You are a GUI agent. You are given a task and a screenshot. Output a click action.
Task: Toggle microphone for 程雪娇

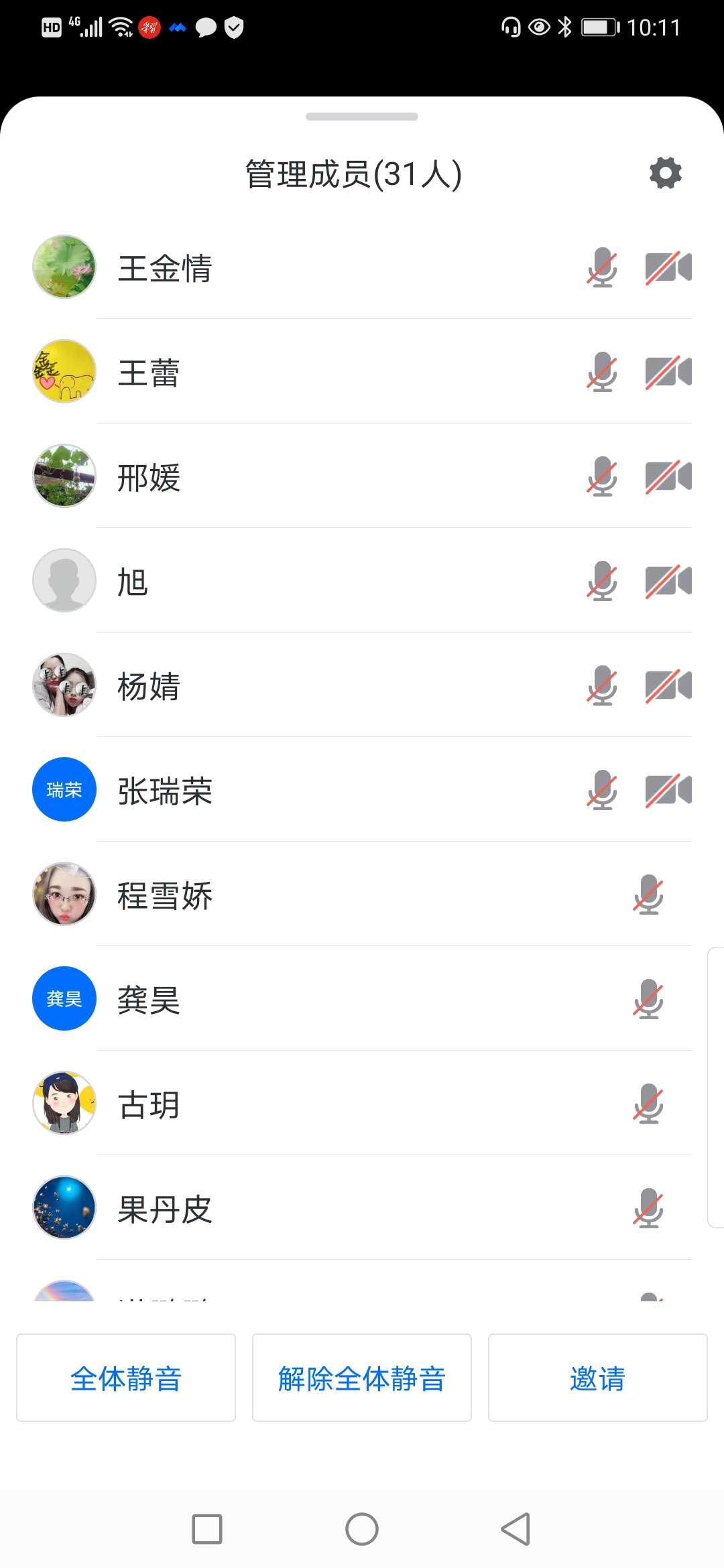pos(648,895)
